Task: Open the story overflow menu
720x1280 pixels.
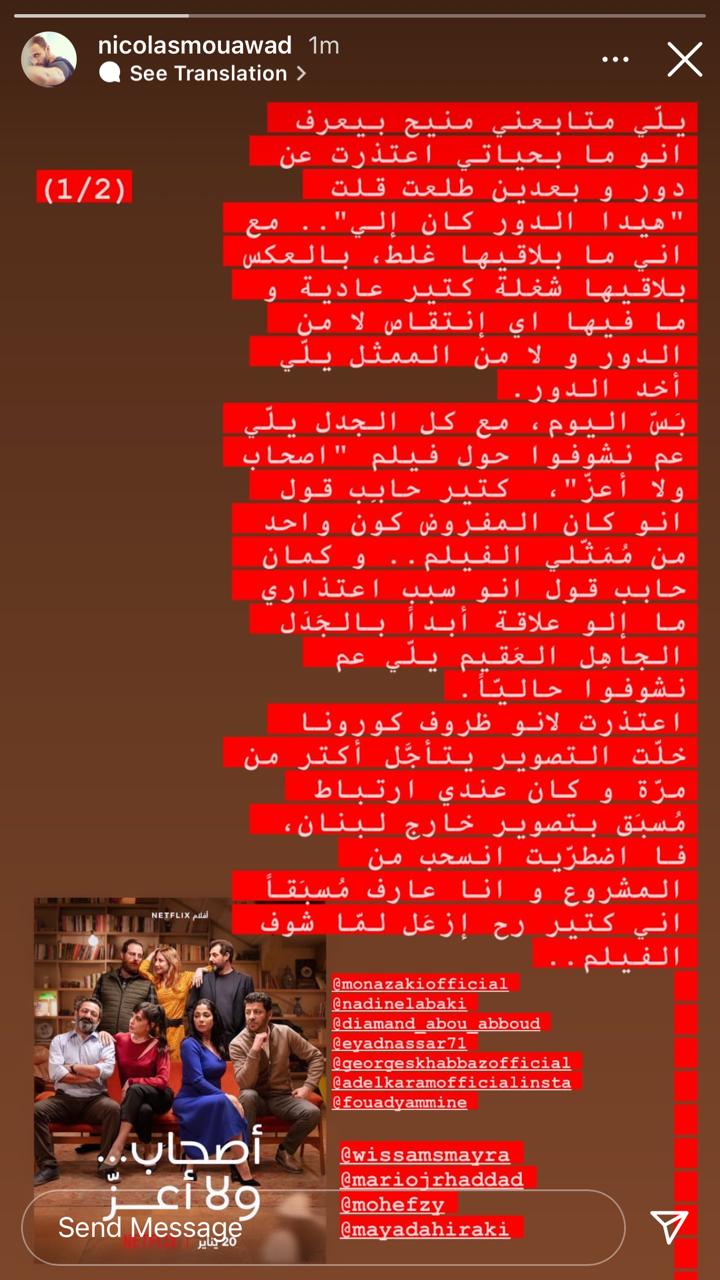Action: (x=615, y=60)
